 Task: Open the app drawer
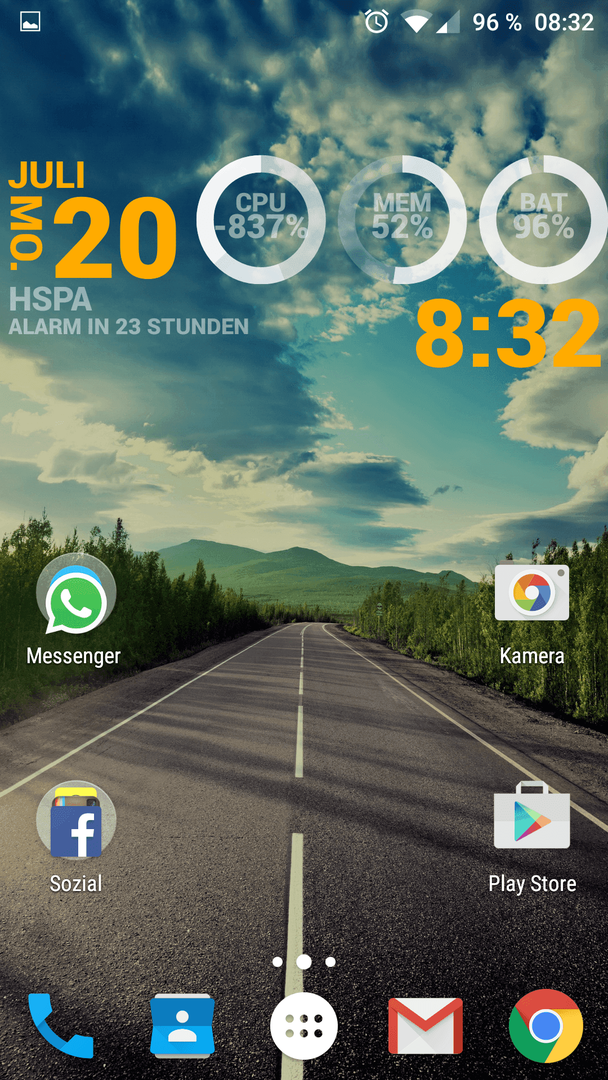point(304,1026)
